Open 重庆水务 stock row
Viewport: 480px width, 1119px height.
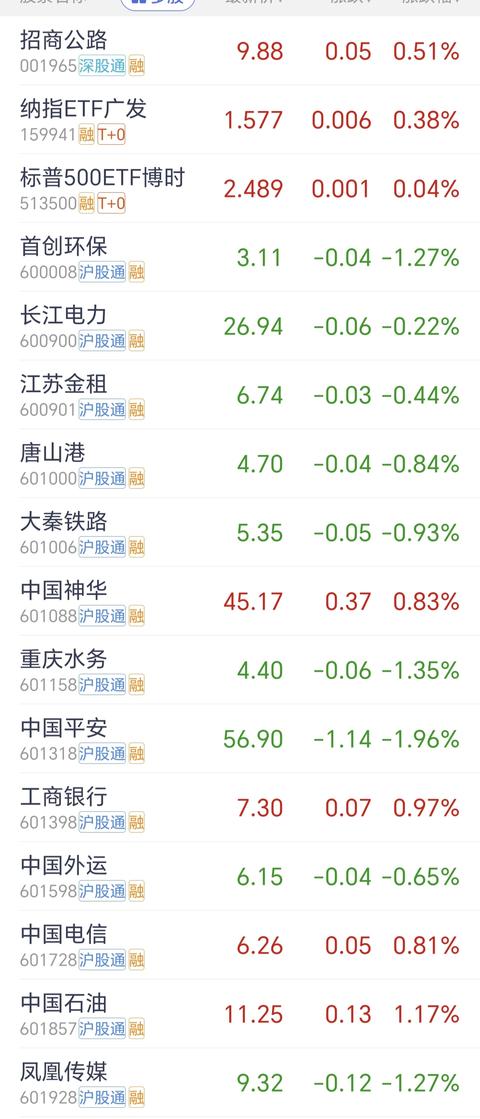[240, 670]
